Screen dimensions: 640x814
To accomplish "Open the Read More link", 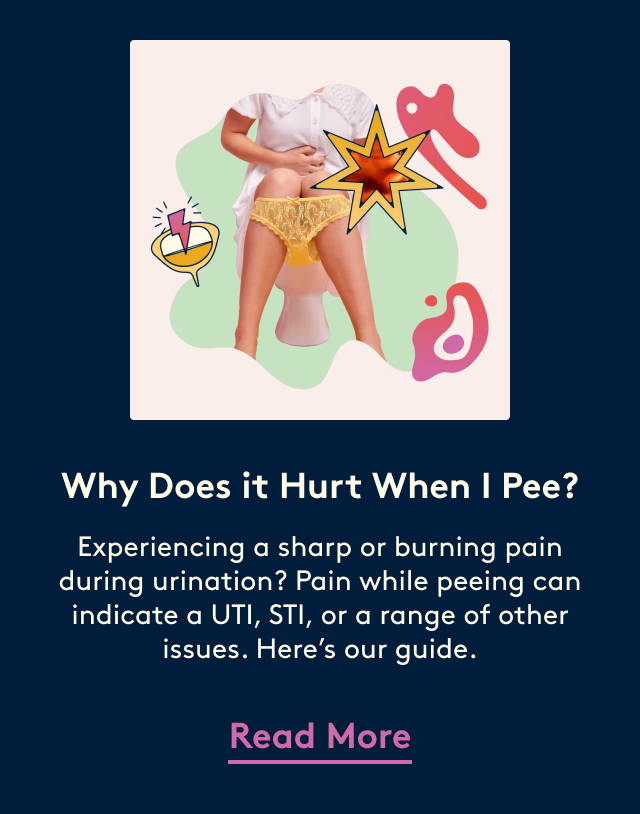I will coord(320,737).
